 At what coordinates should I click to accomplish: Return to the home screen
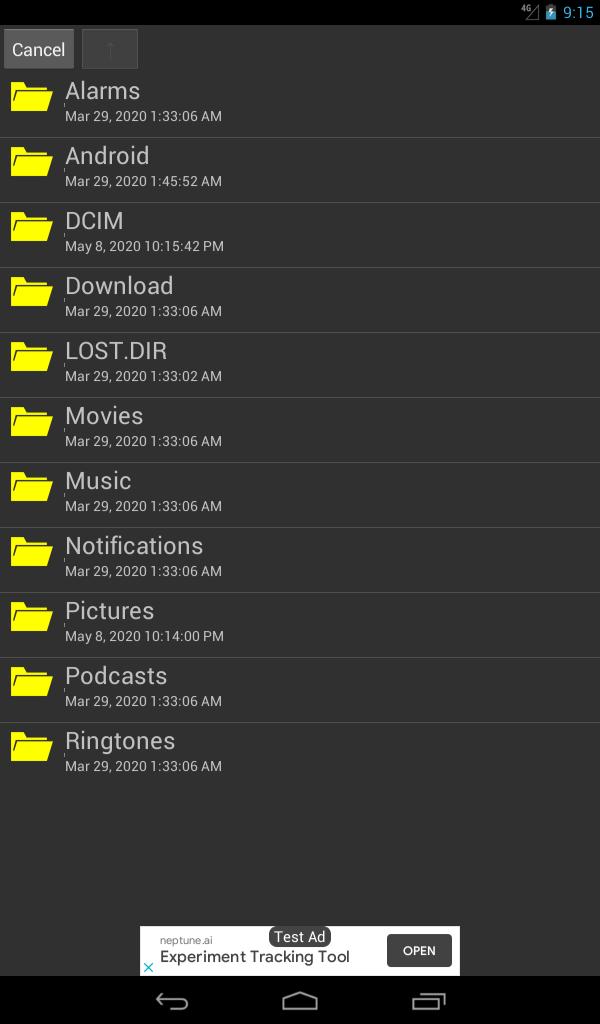300,1001
